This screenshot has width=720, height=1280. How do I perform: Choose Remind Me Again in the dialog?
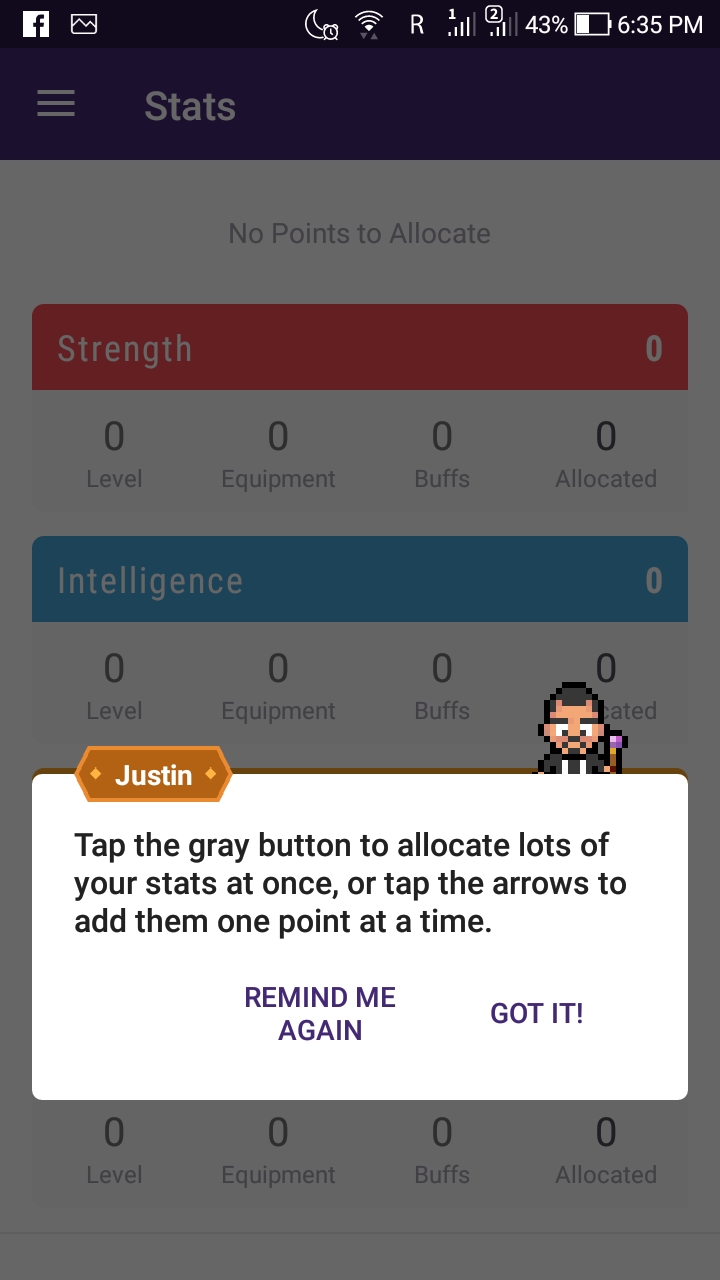click(320, 1013)
